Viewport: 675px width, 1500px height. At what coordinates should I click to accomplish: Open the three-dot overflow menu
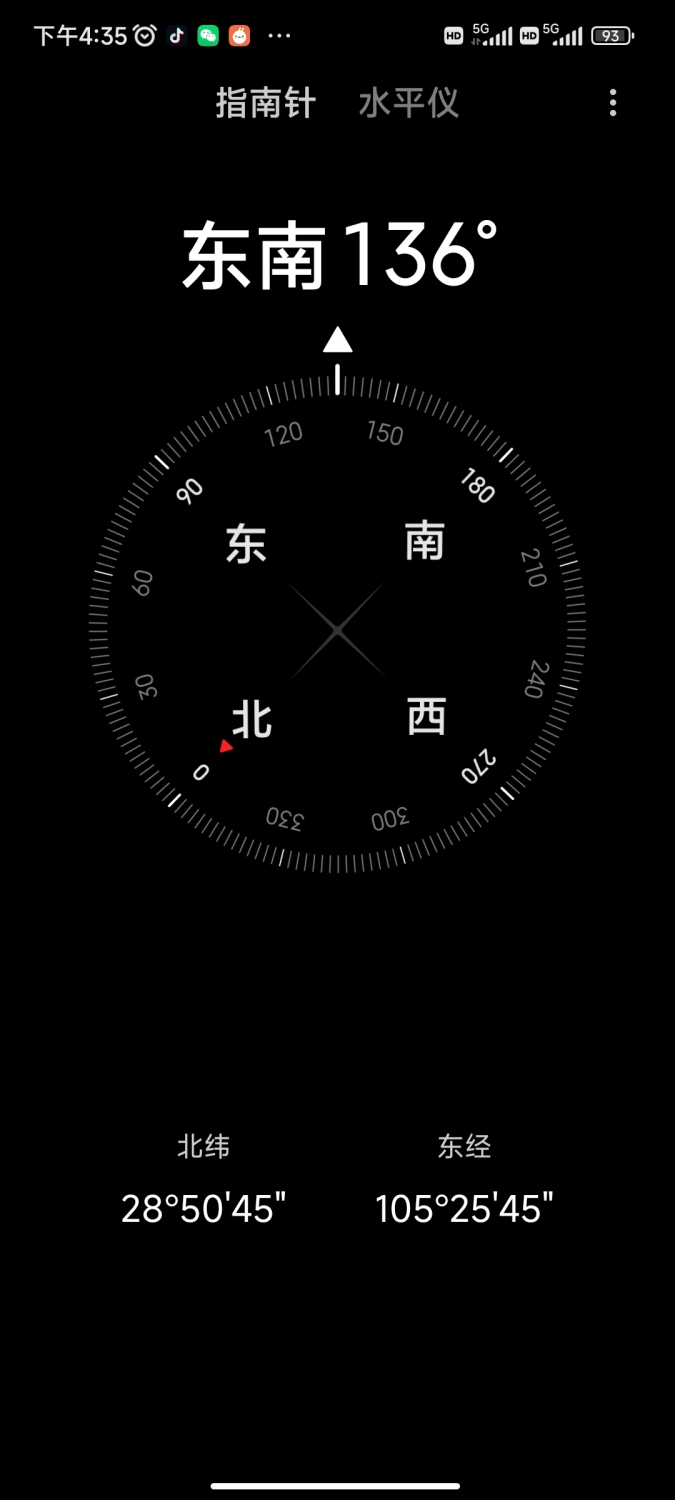point(613,102)
